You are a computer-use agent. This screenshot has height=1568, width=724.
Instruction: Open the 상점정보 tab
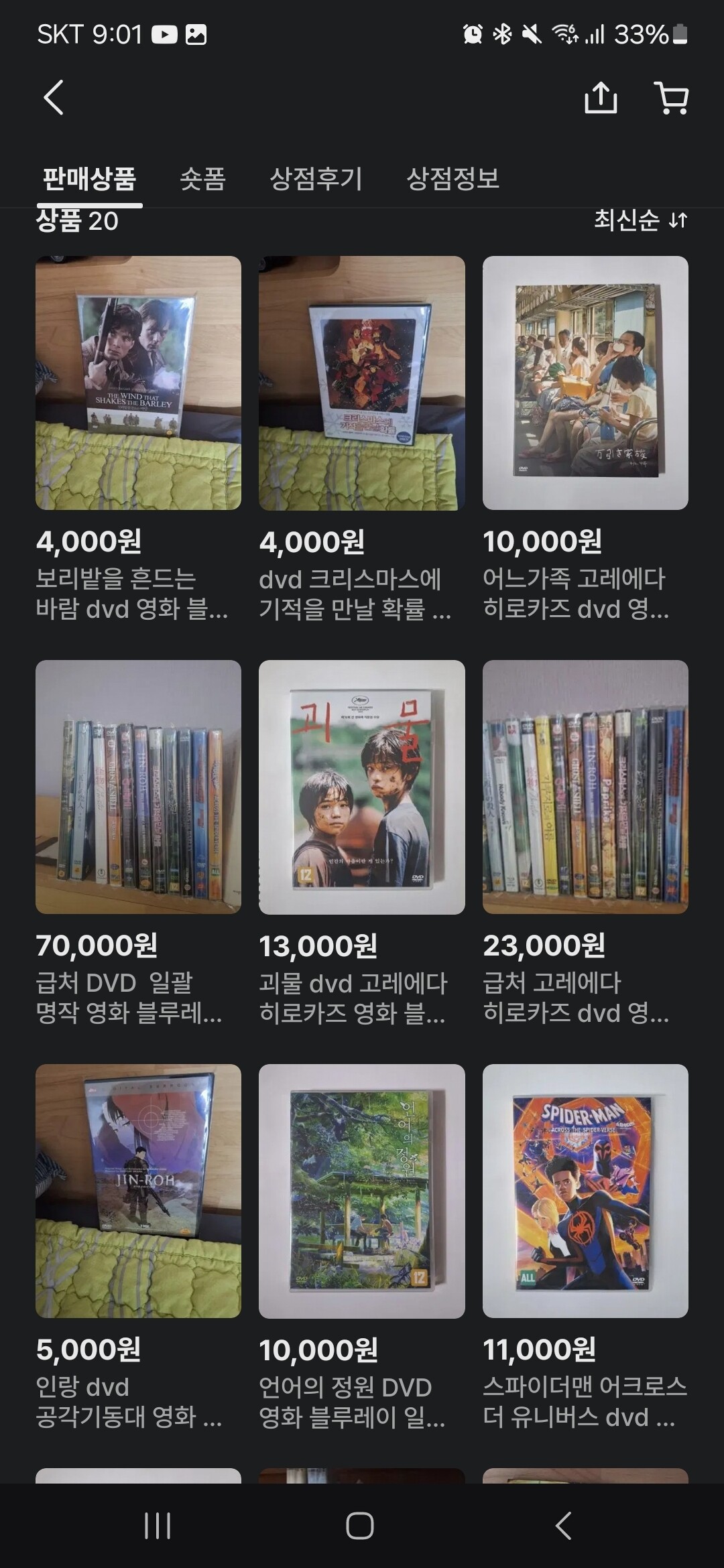pyautogui.click(x=452, y=179)
